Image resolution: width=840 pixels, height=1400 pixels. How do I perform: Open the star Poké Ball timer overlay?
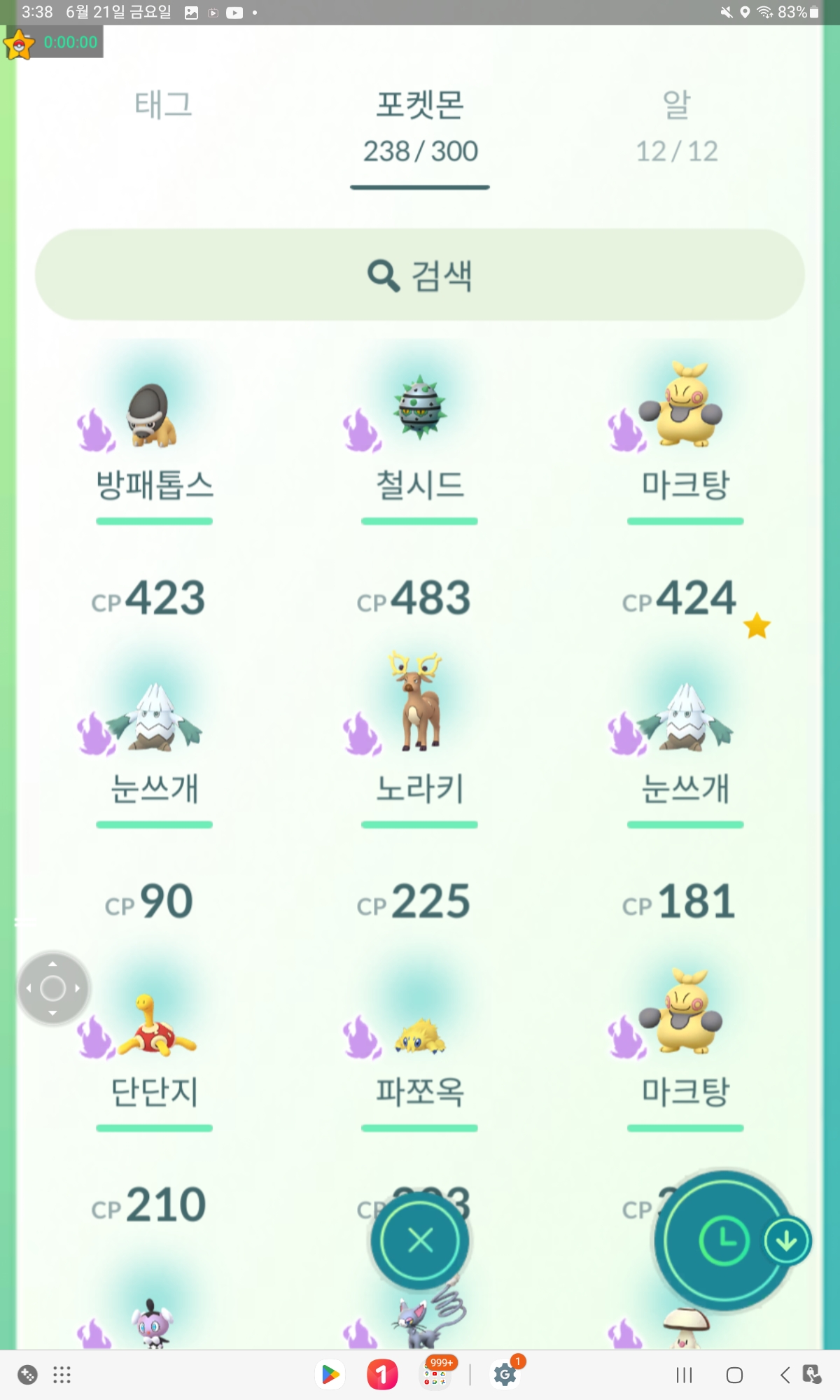point(20,44)
